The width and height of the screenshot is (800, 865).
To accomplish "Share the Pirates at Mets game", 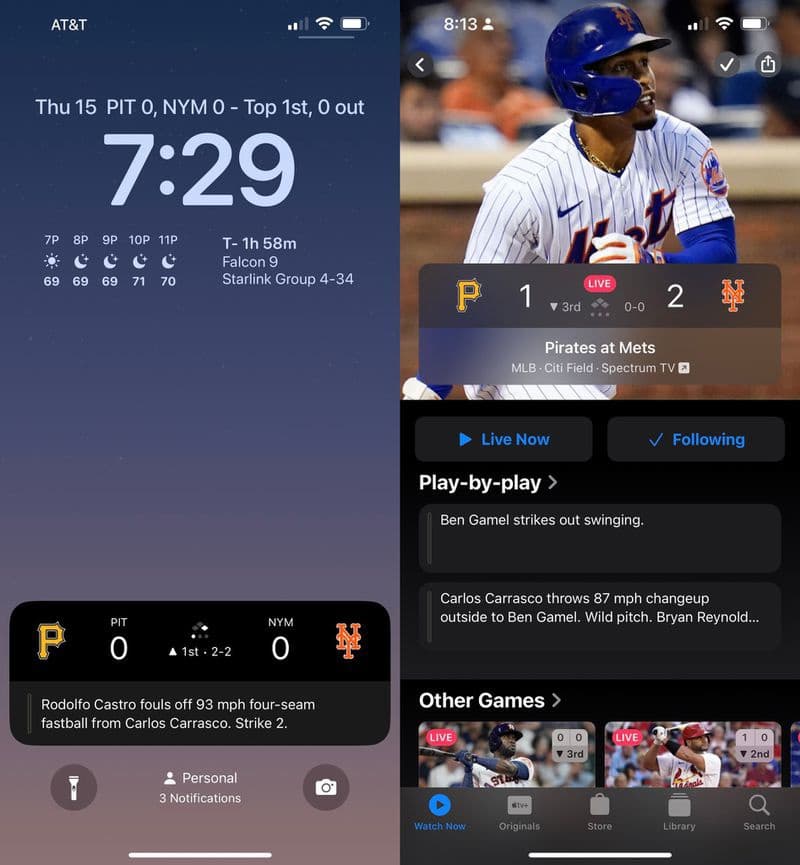I will [768, 64].
